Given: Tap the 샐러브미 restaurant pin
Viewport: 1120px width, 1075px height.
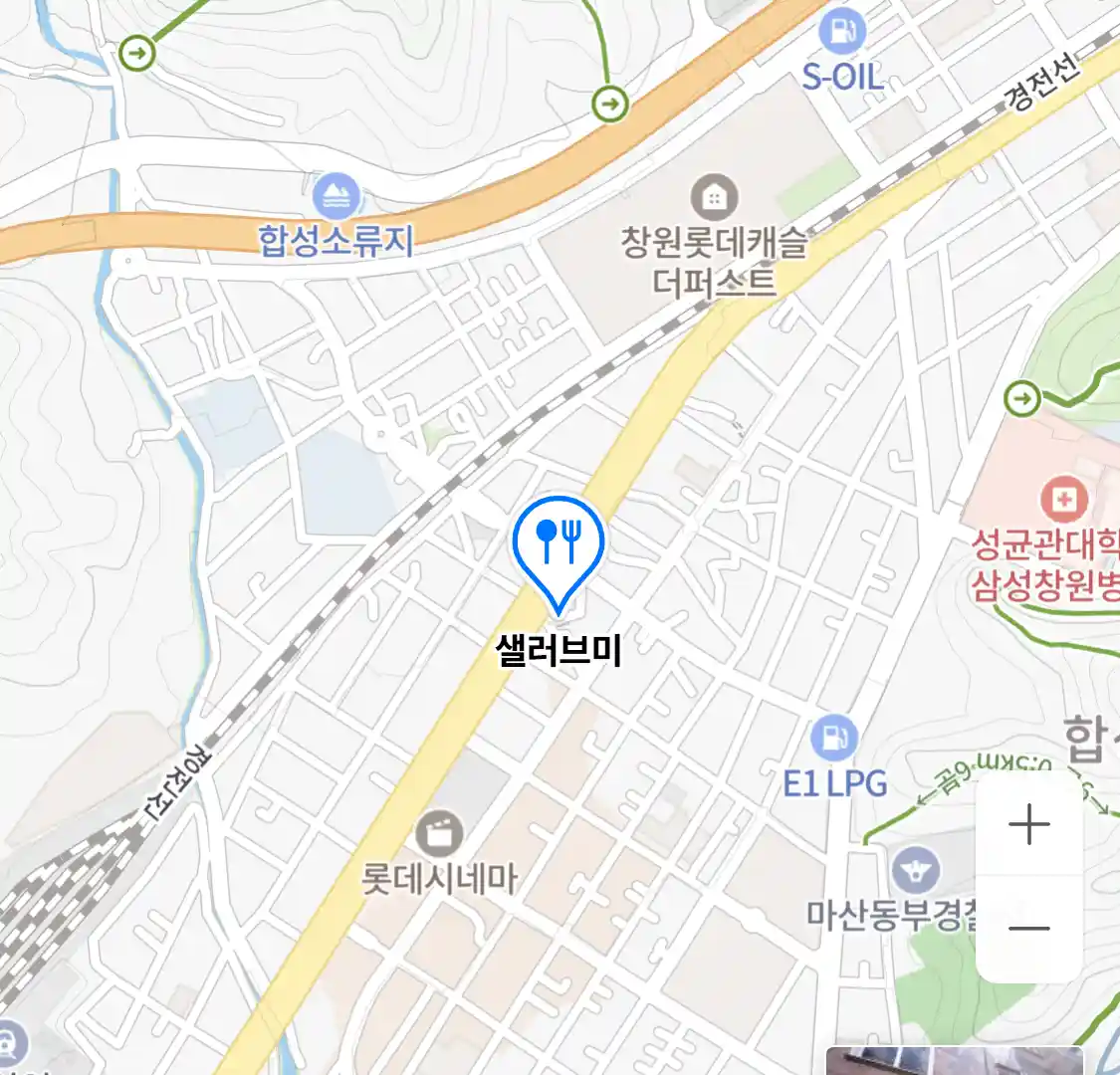Looking at the screenshot, I should (x=559, y=544).
